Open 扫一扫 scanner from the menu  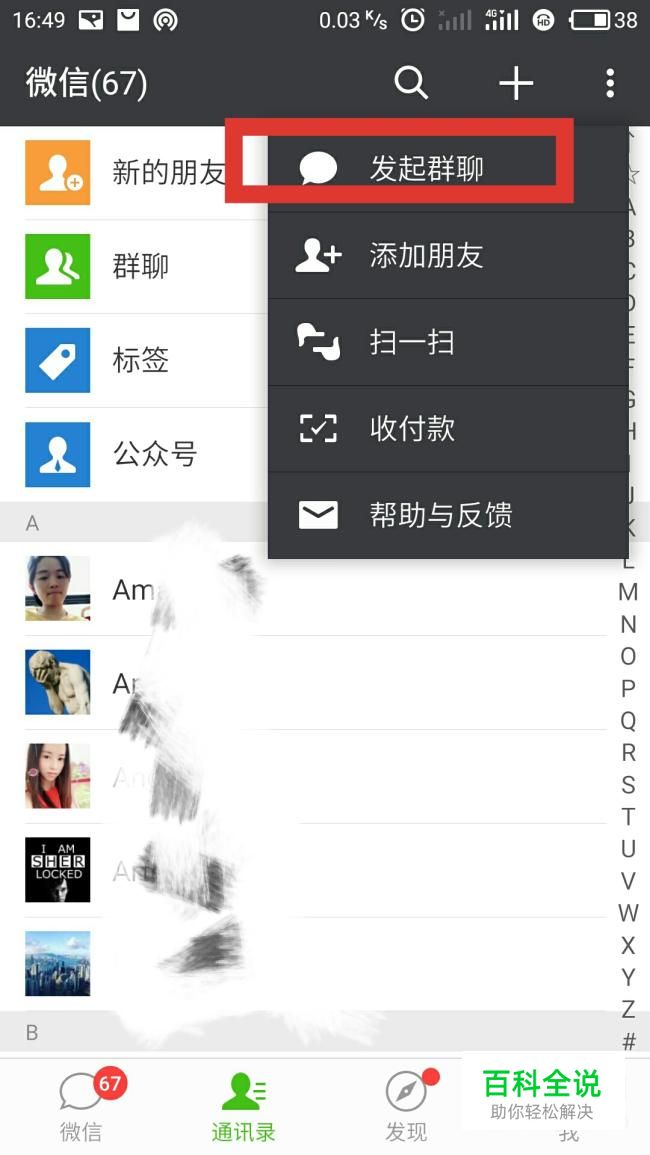(x=412, y=343)
